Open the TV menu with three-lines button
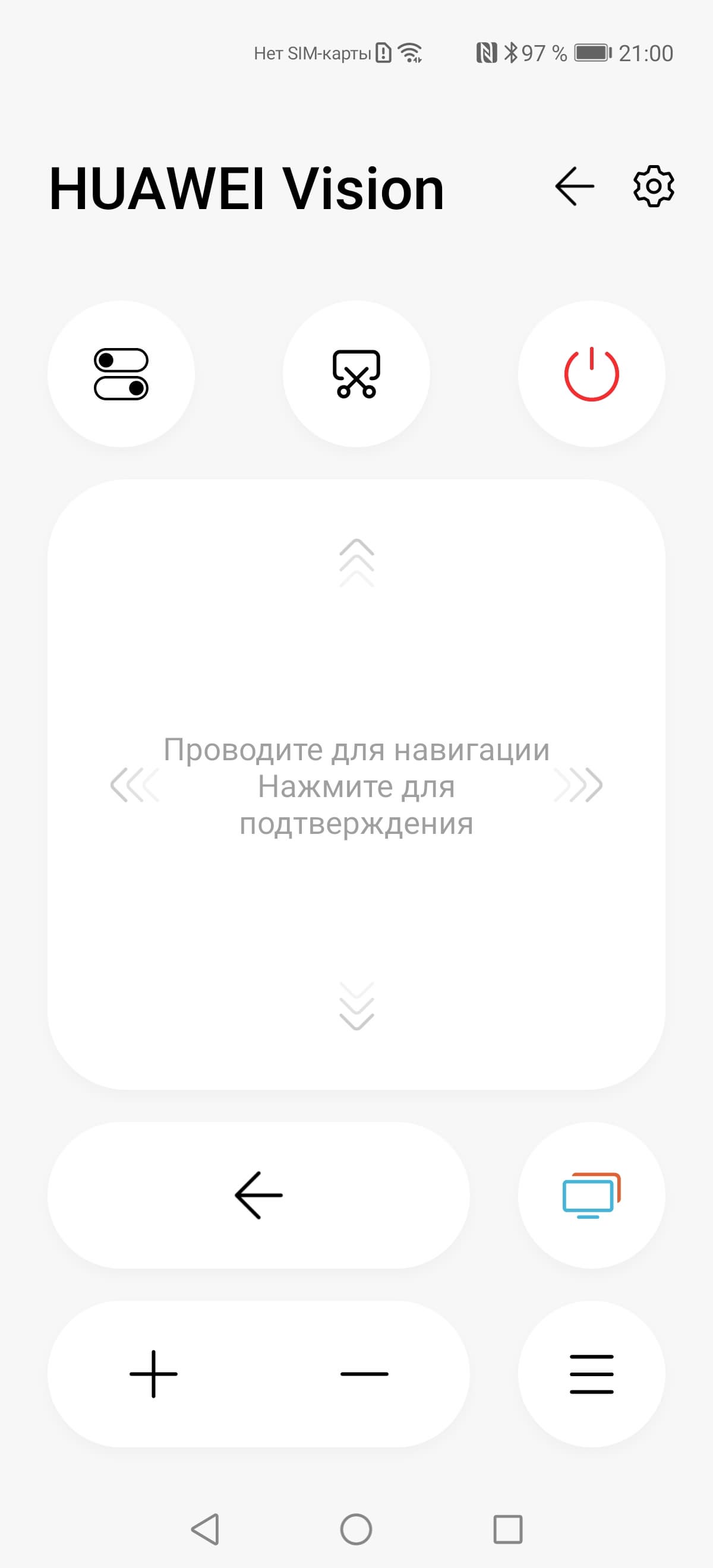Image resolution: width=713 pixels, height=1568 pixels. click(x=591, y=1374)
